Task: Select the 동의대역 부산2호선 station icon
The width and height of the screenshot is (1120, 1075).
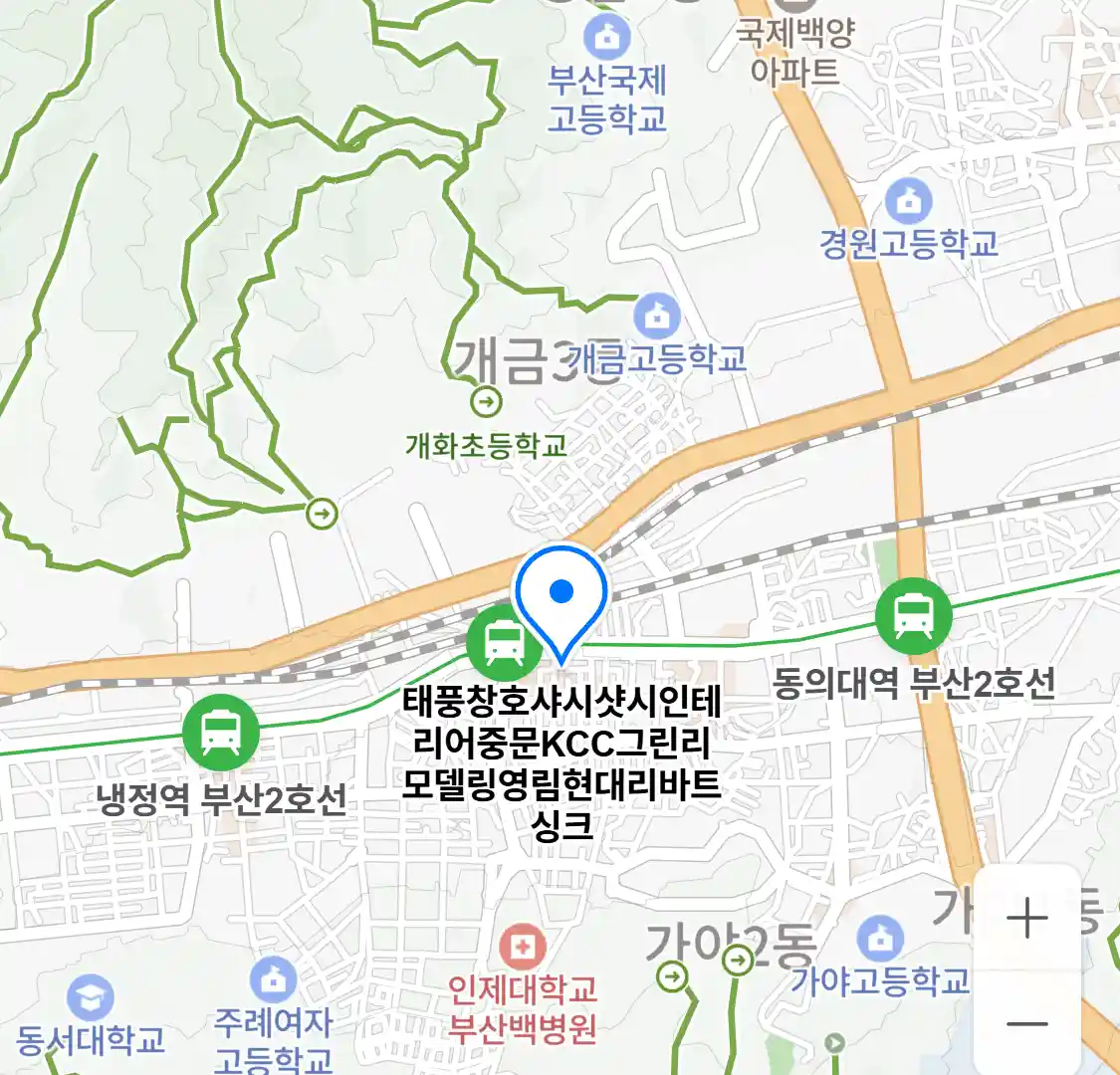Action: 913,616
